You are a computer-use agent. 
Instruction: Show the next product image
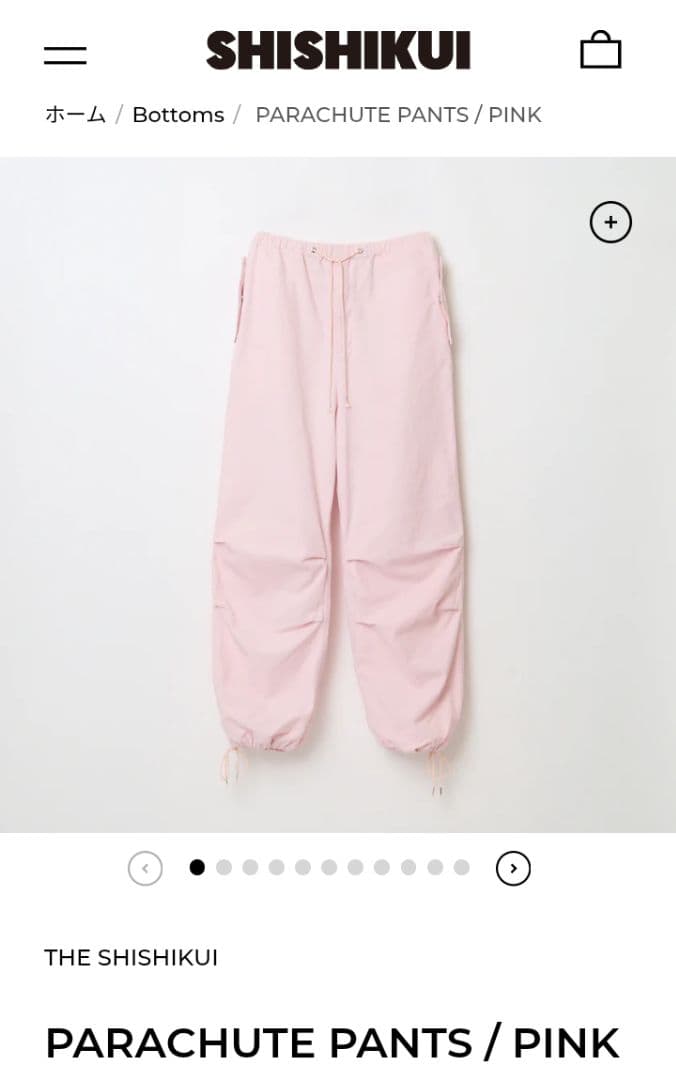513,868
